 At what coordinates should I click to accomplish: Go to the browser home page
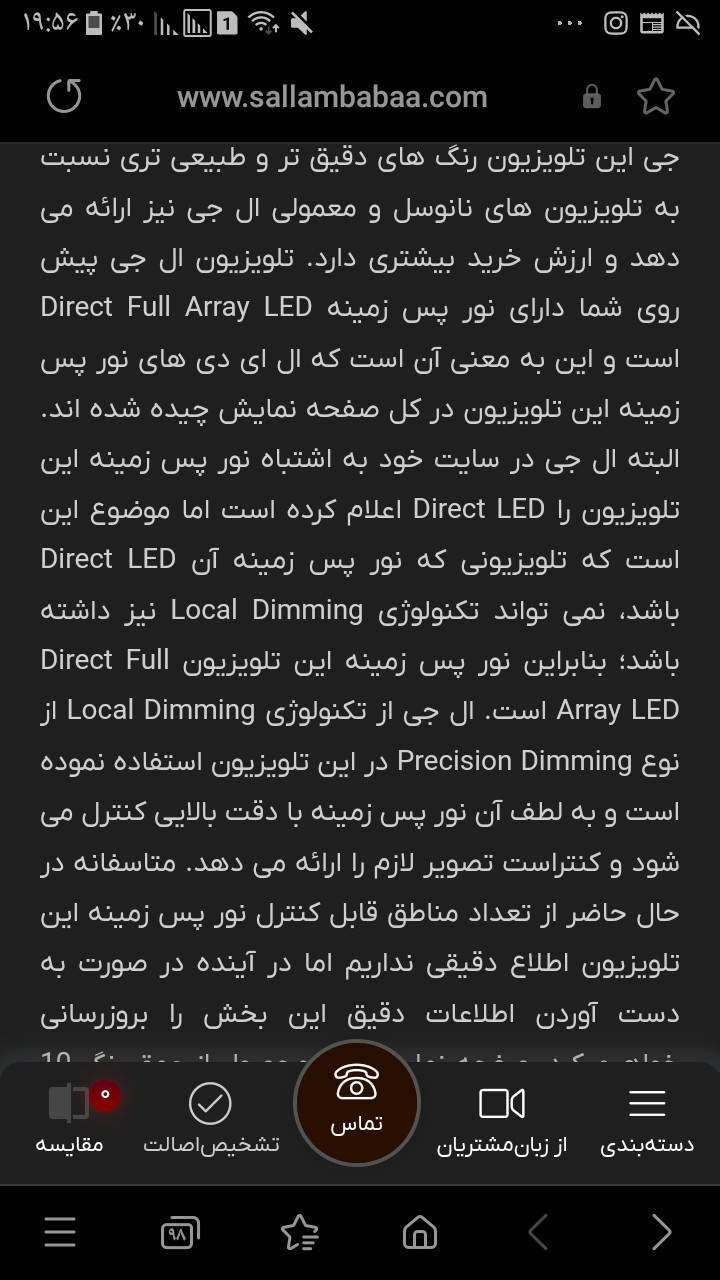[x=420, y=1233]
